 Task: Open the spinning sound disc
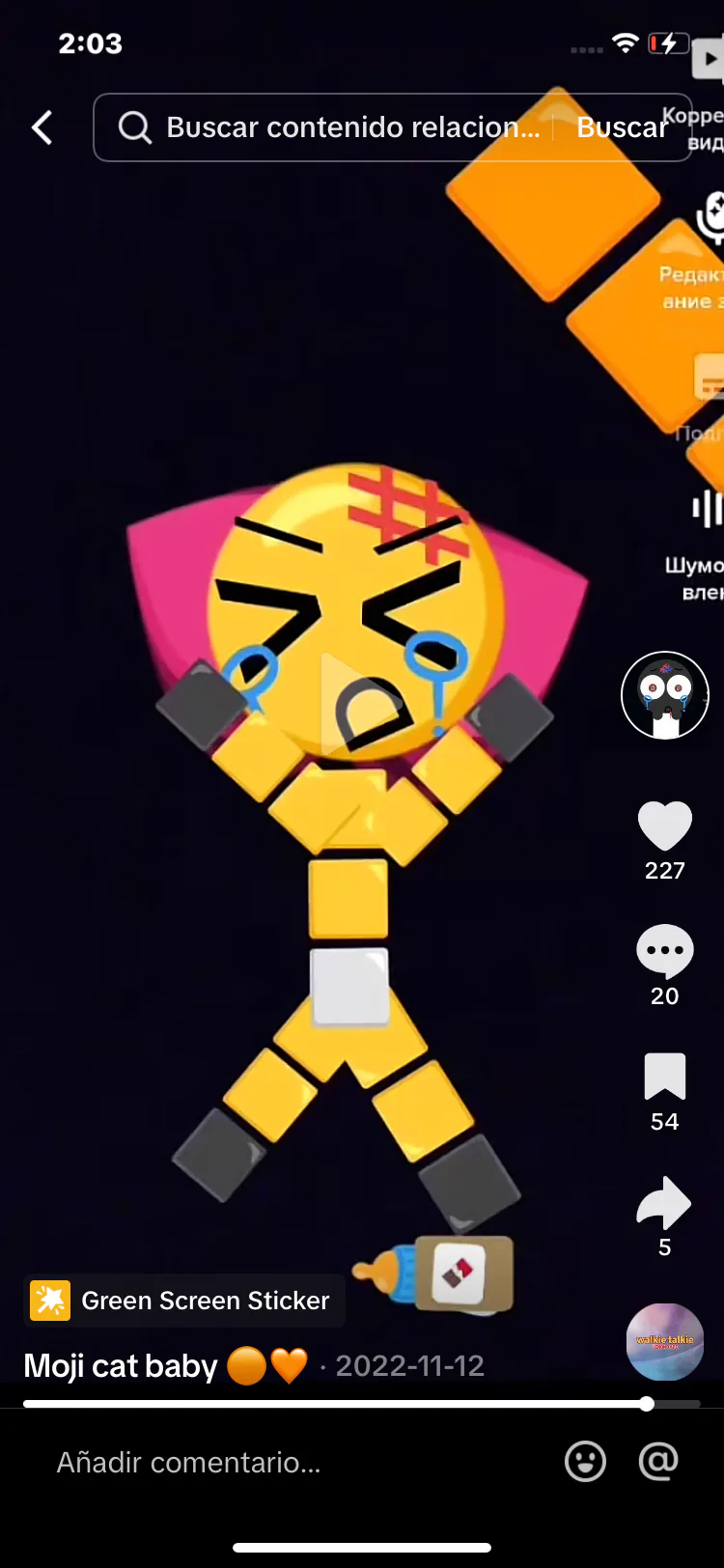[x=665, y=1342]
